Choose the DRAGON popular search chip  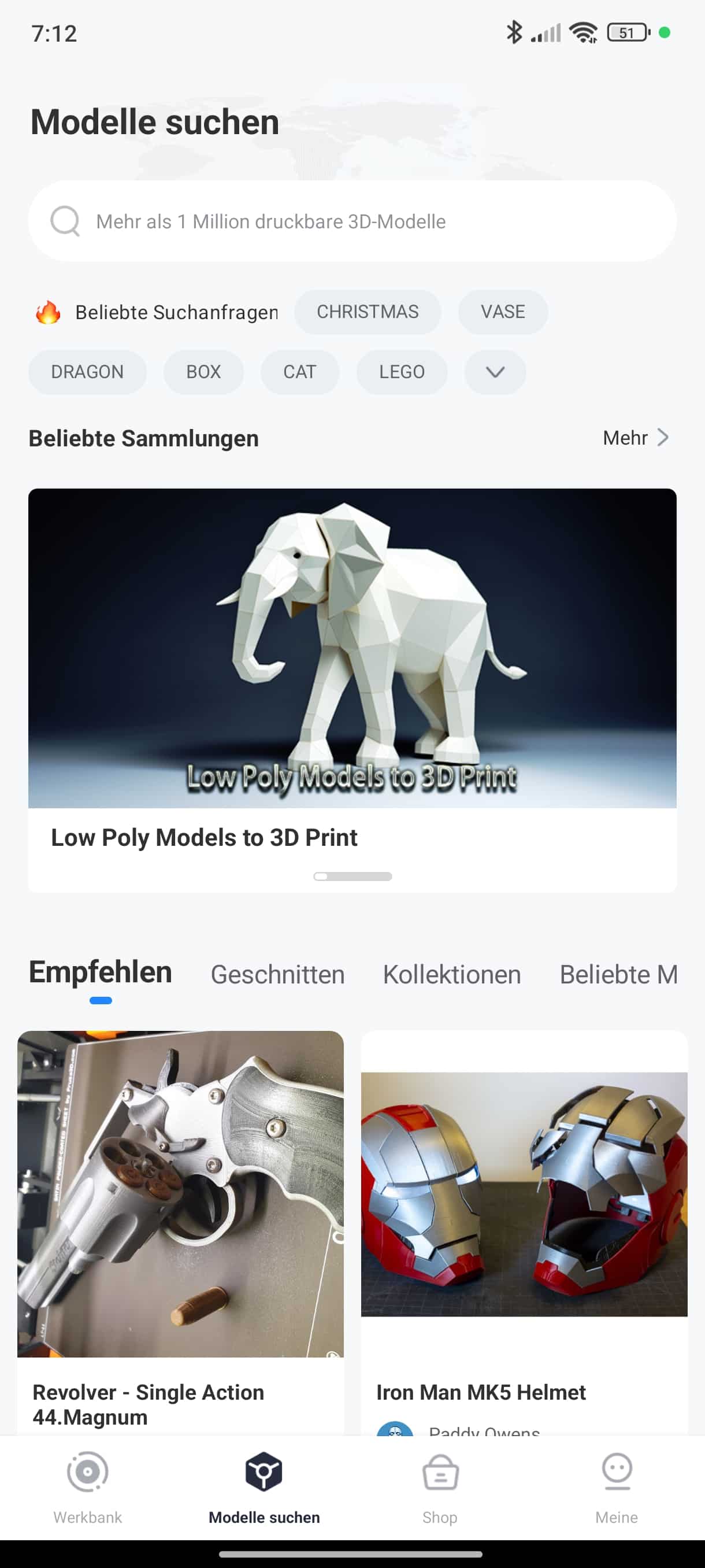[x=87, y=372]
